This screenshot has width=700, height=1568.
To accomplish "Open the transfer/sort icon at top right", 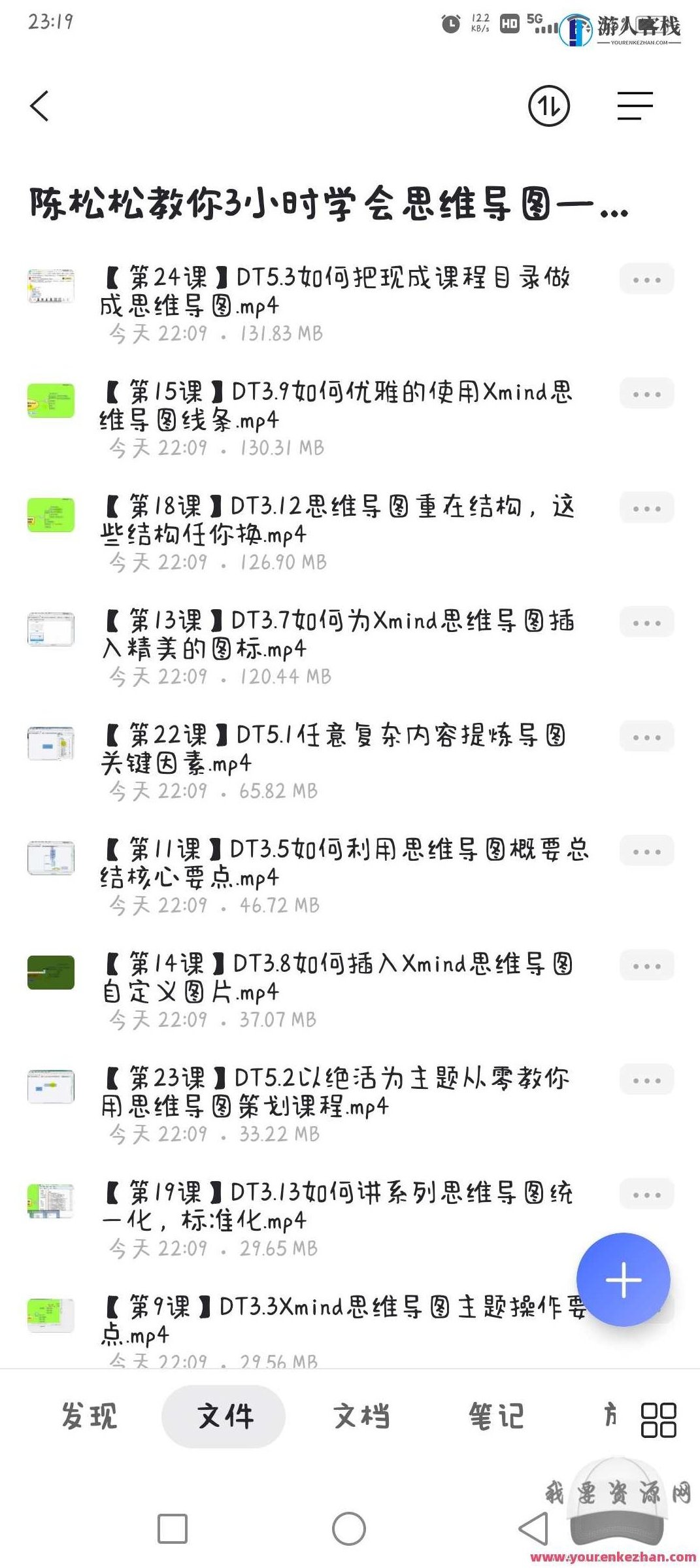I will click(550, 107).
